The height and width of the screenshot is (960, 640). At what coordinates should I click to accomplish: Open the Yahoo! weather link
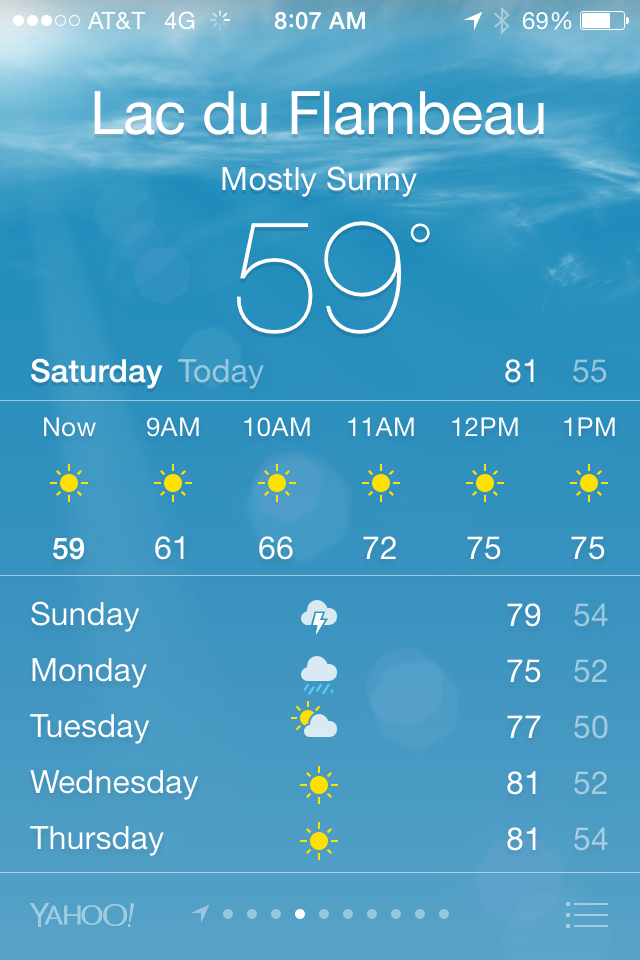pyautogui.click(x=82, y=914)
